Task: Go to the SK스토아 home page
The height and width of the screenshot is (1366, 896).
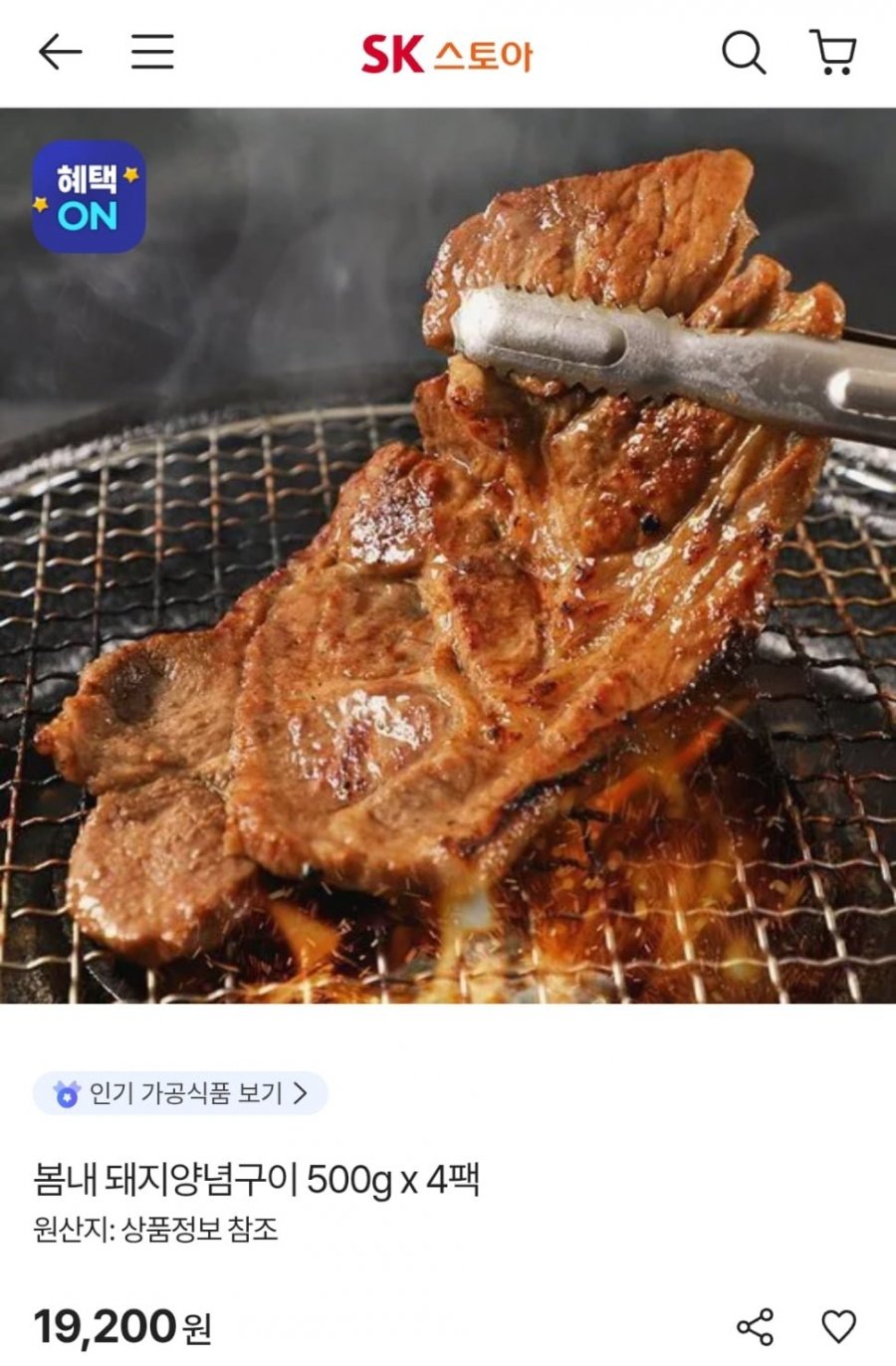Action: (447, 54)
